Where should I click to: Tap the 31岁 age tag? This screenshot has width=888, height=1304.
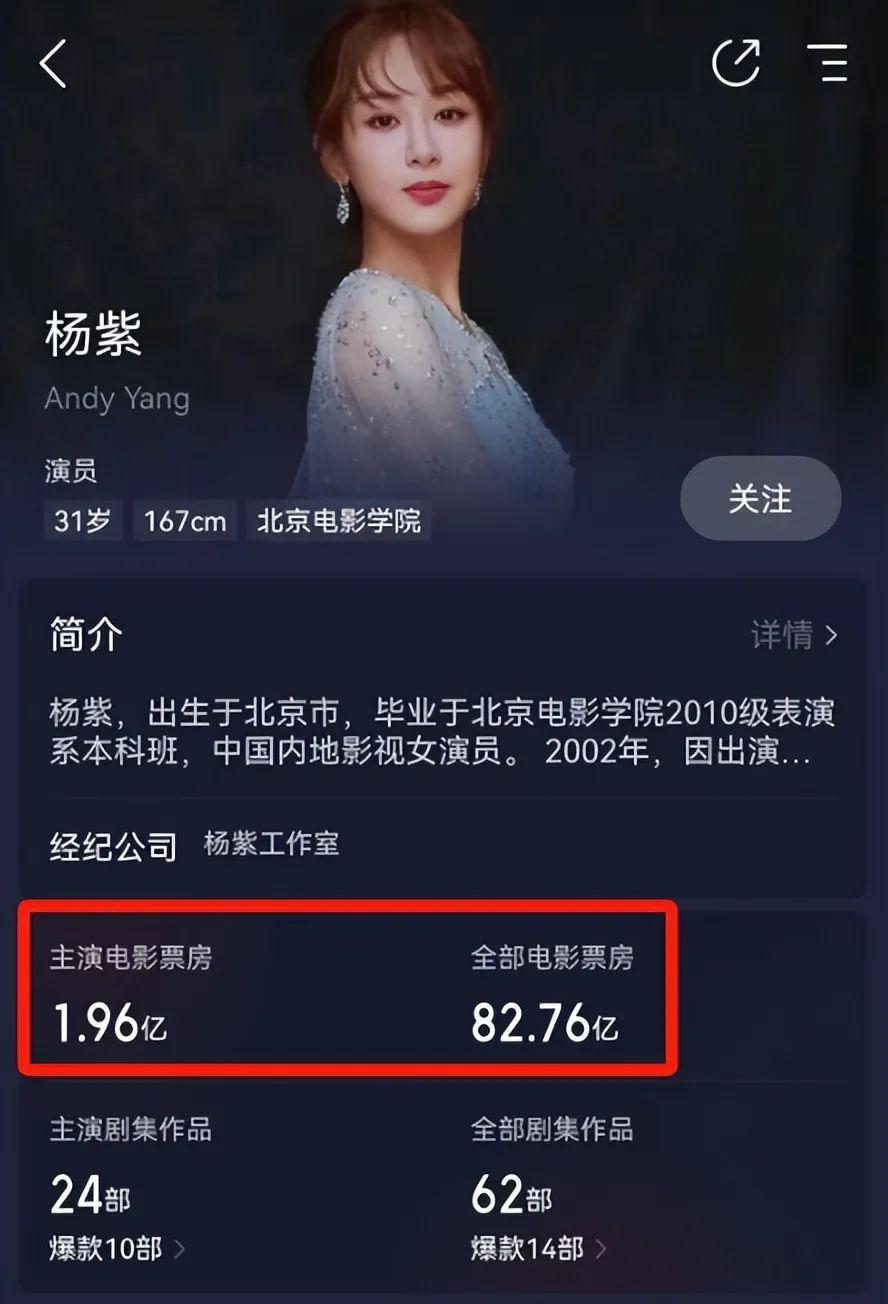(83, 521)
